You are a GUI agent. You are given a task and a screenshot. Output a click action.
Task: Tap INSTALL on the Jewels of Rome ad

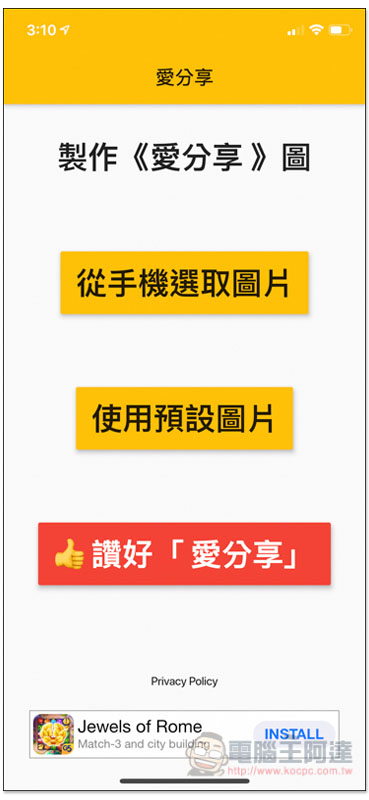tap(294, 734)
